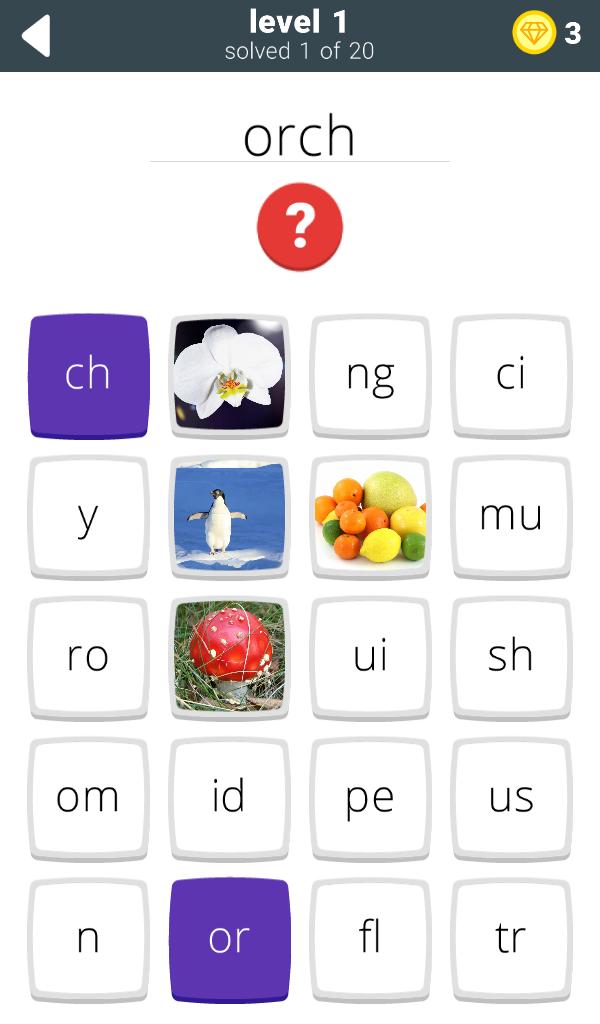
Task: Open the red mushroom picture tile
Action: tap(229, 657)
